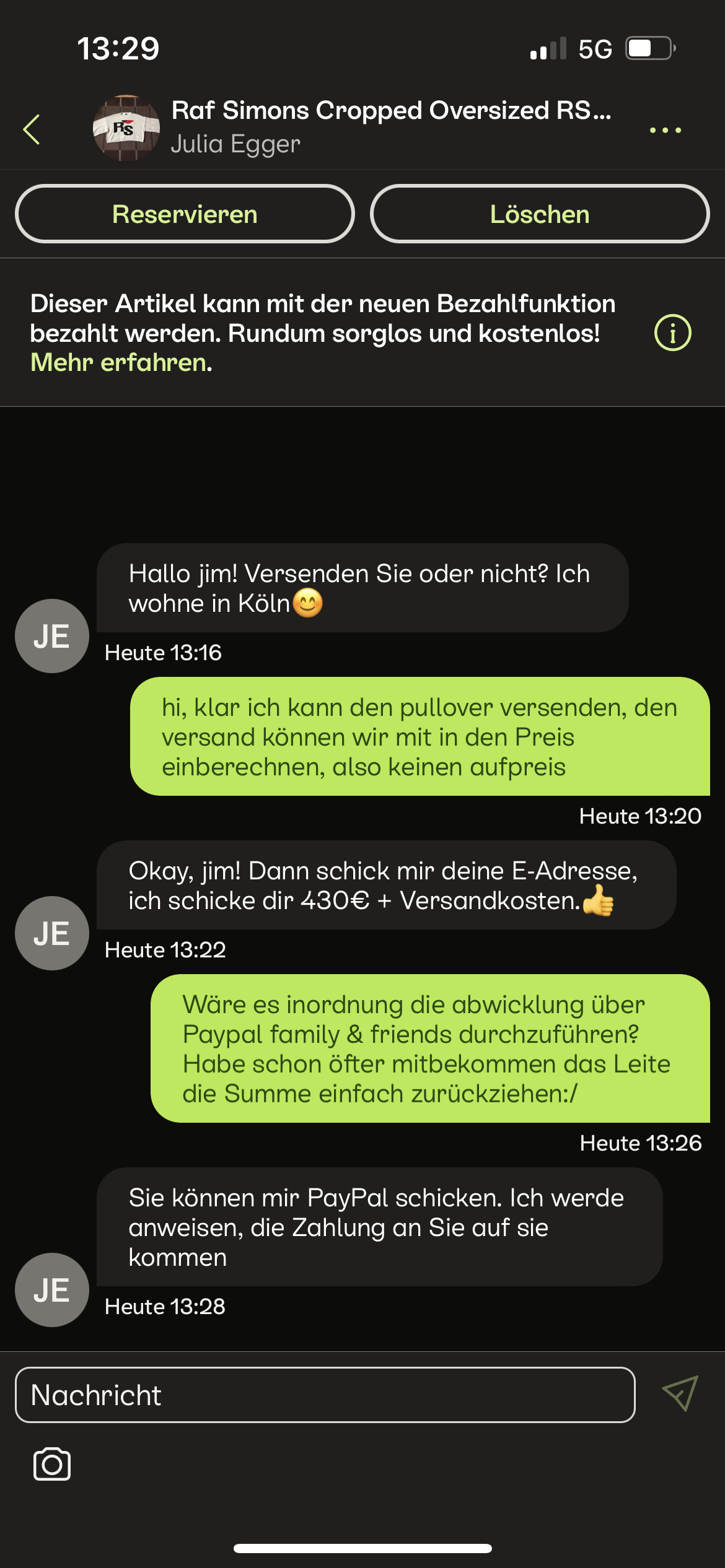Open the Mehr erfahren link
This screenshot has width=725, height=1568.
click(x=120, y=363)
